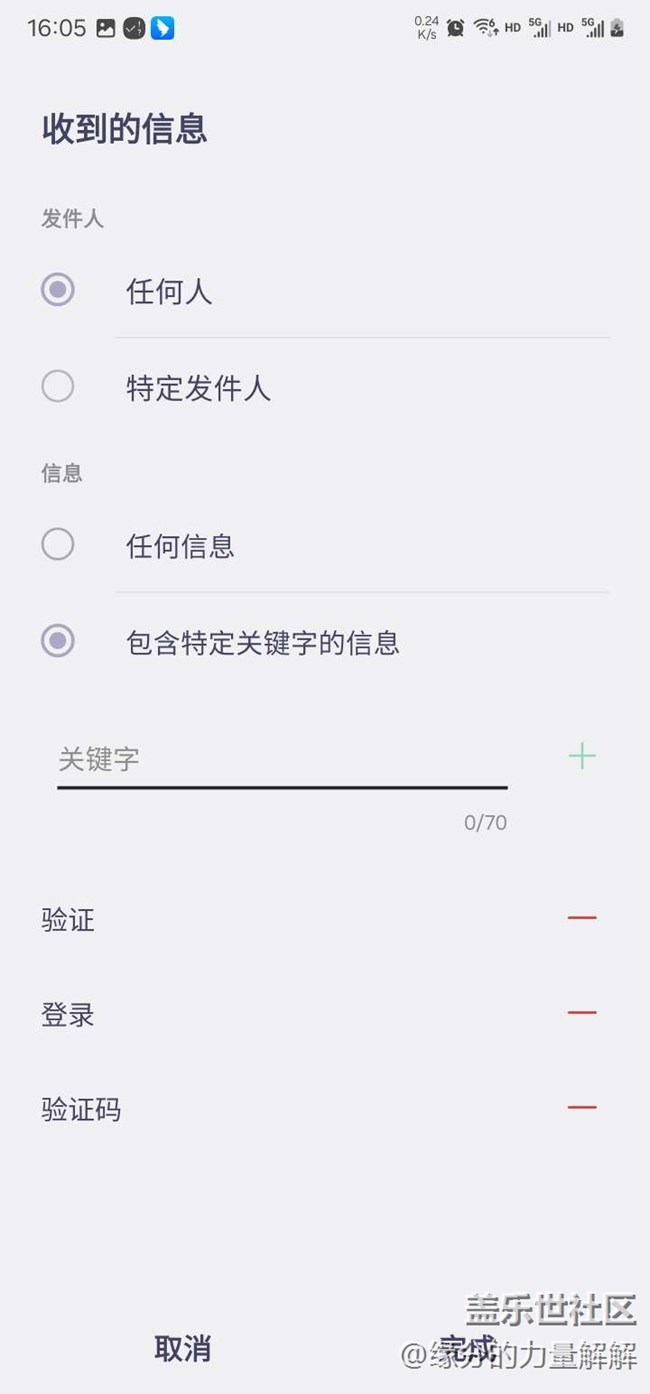Delete the 登录 keyword
The height and width of the screenshot is (1394, 650).
pyautogui.click(x=582, y=1013)
